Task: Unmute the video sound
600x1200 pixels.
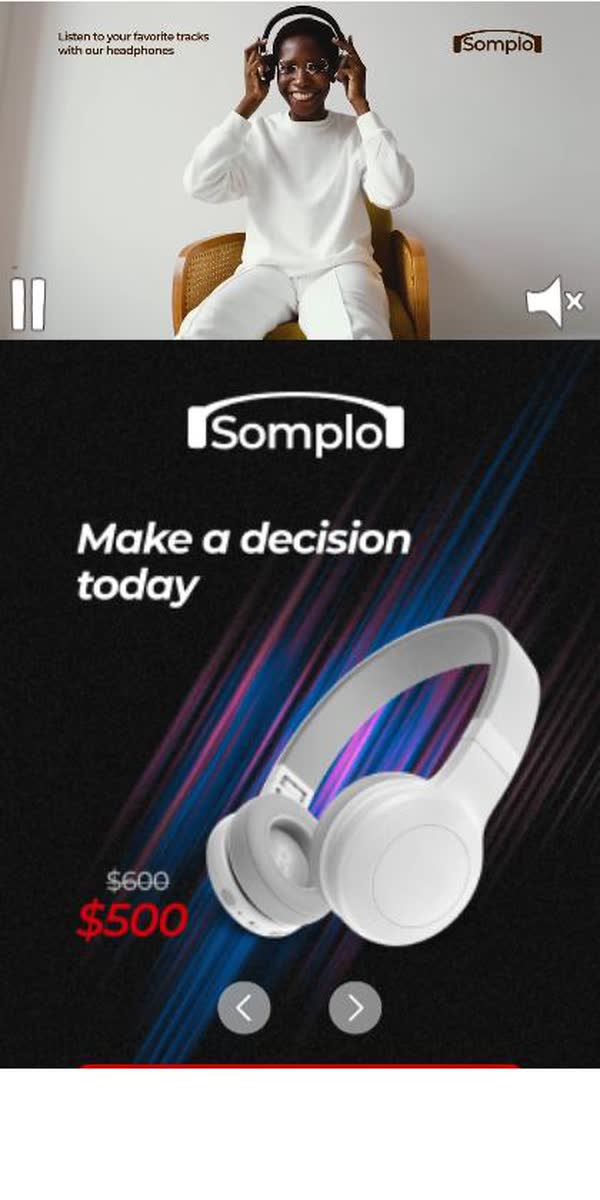Action: pyautogui.click(x=555, y=302)
